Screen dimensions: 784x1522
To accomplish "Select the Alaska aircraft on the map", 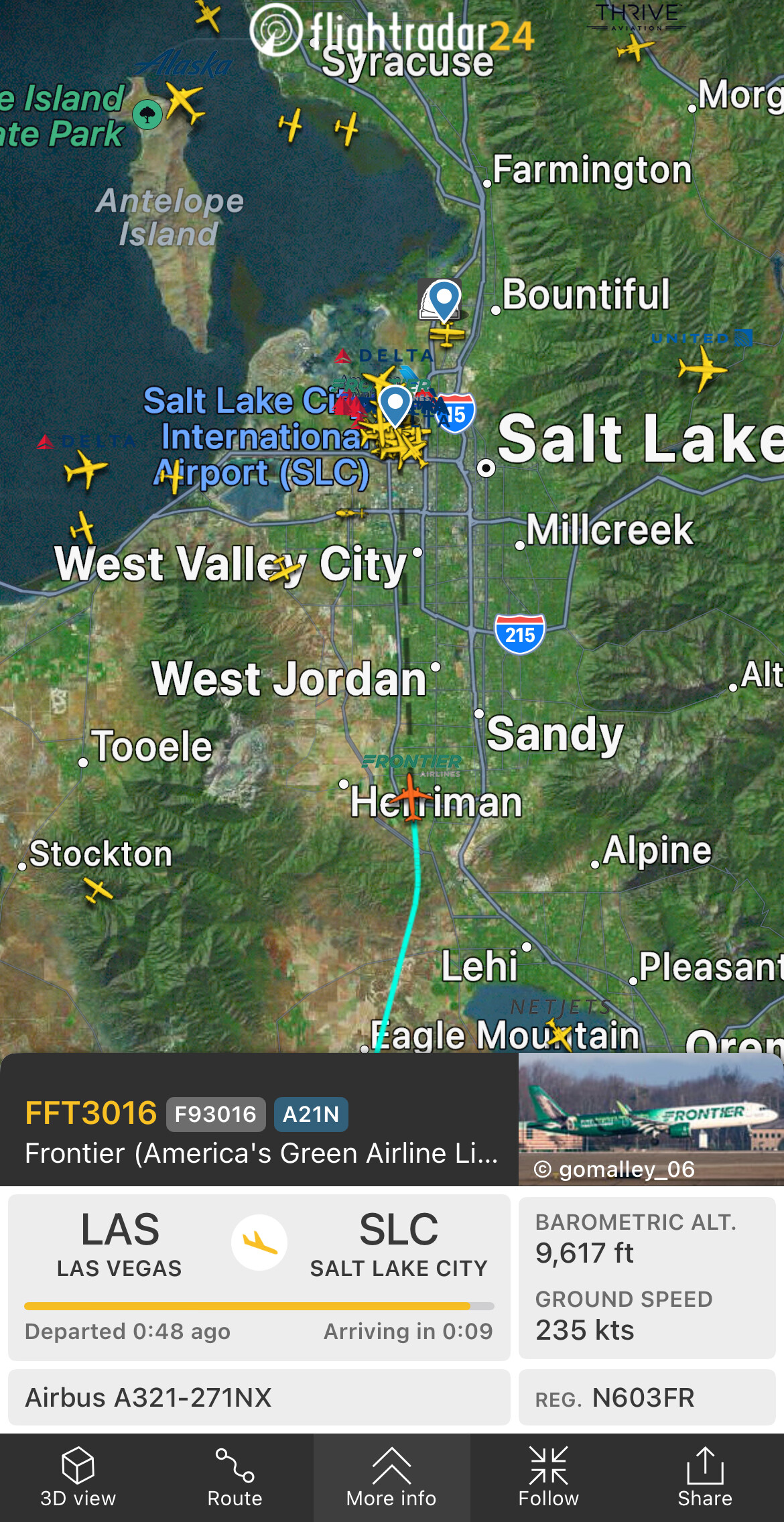I will [x=184, y=103].
